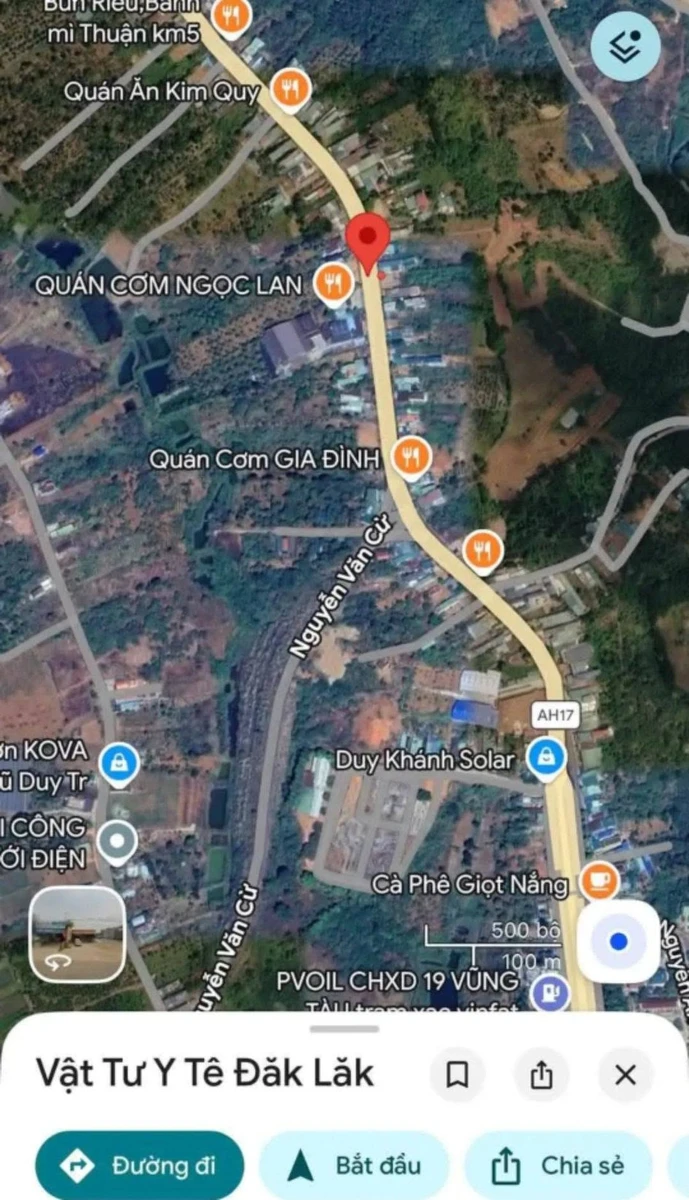
Task: Open the Quán Ăn Kim Quy restaurant marker
Action: click(291, 91)
